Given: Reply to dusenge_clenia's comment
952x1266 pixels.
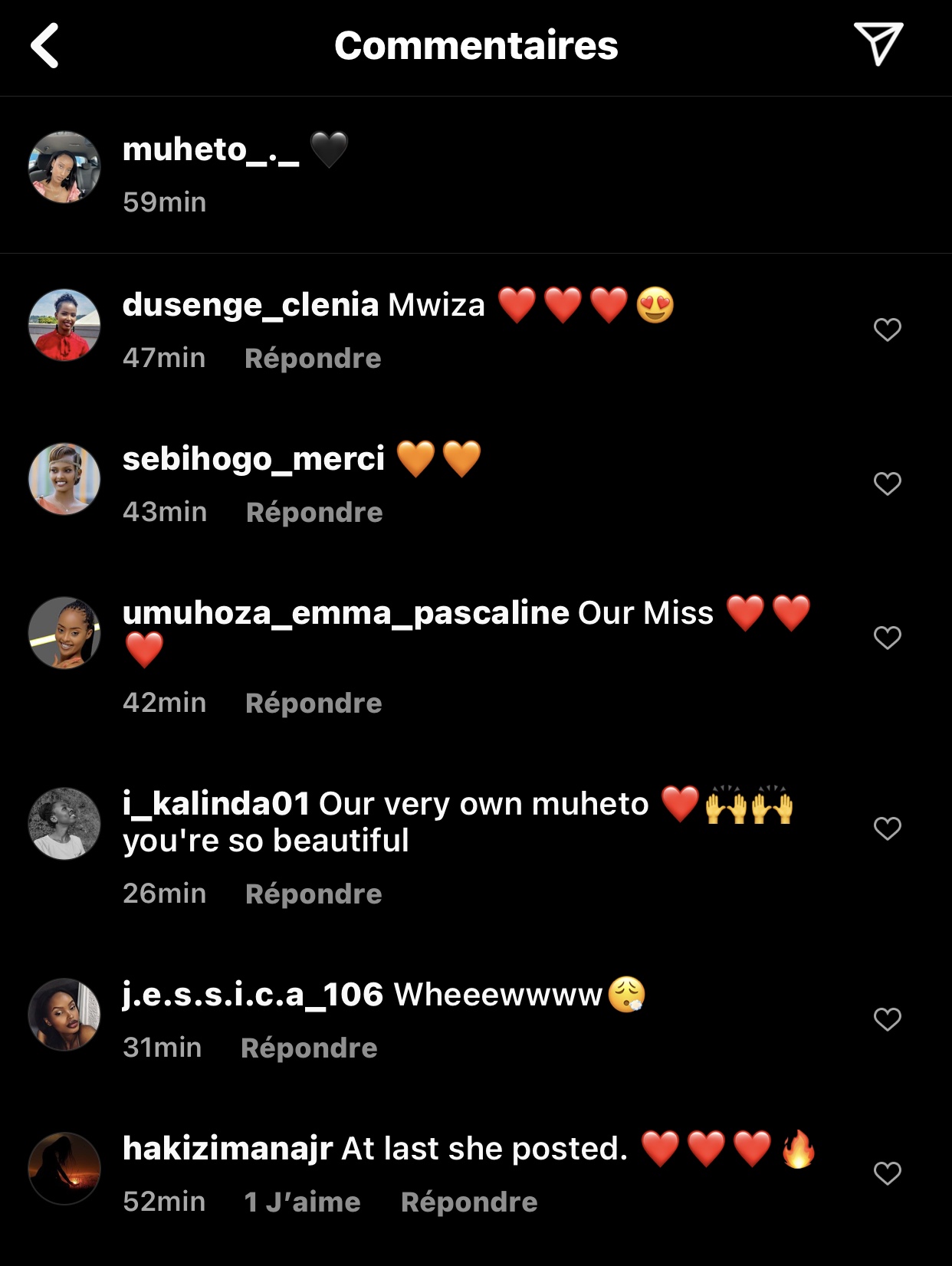Looking at the screenshot, I should pos(312,358).
